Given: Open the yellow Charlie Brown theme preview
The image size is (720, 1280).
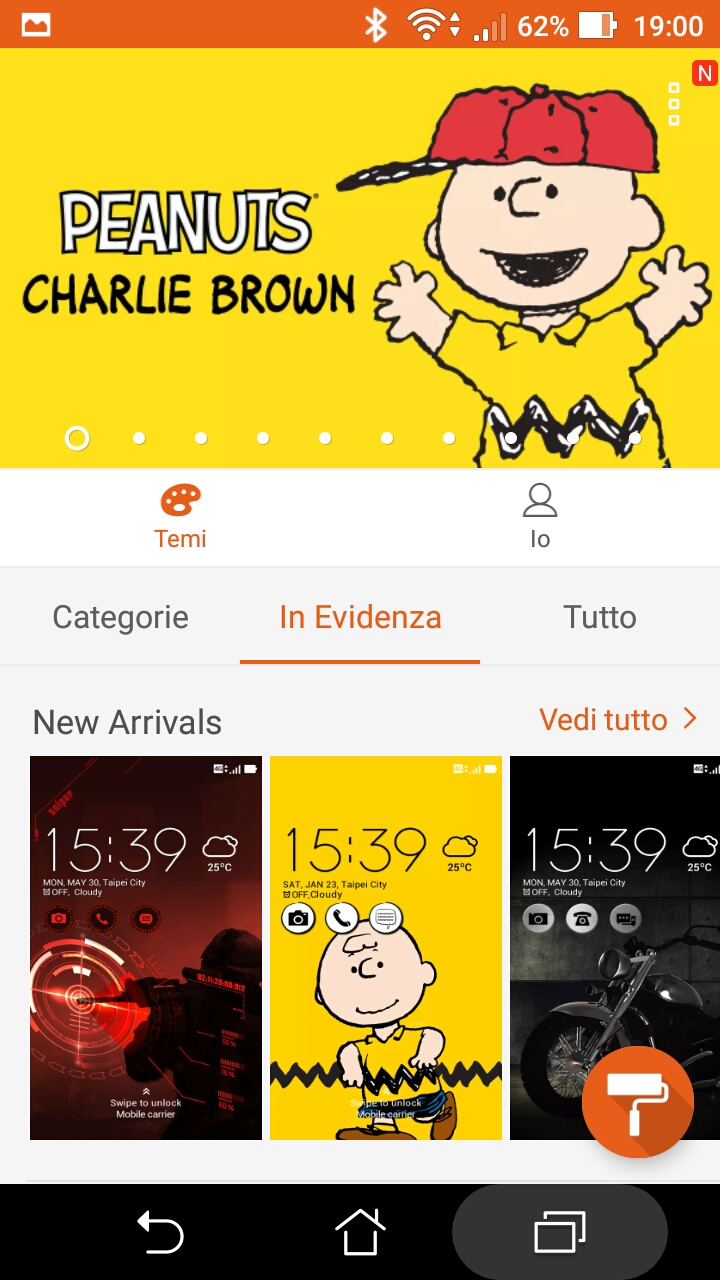Looking at the screenshot, I should (x=386, y=948).
